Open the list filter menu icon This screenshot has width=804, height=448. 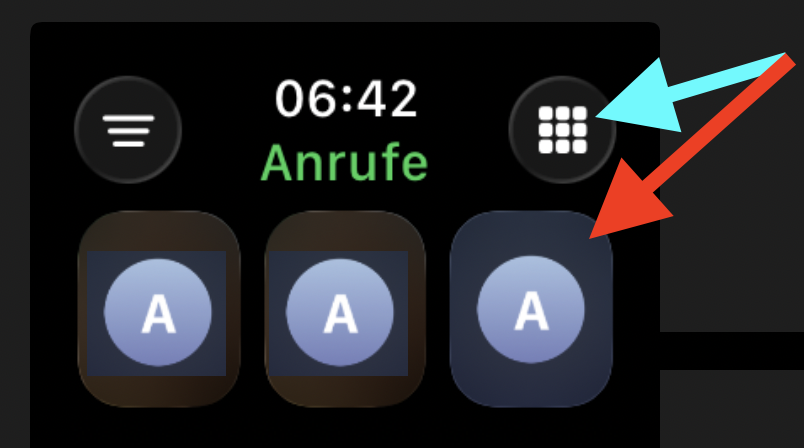(x=127, y=130)
